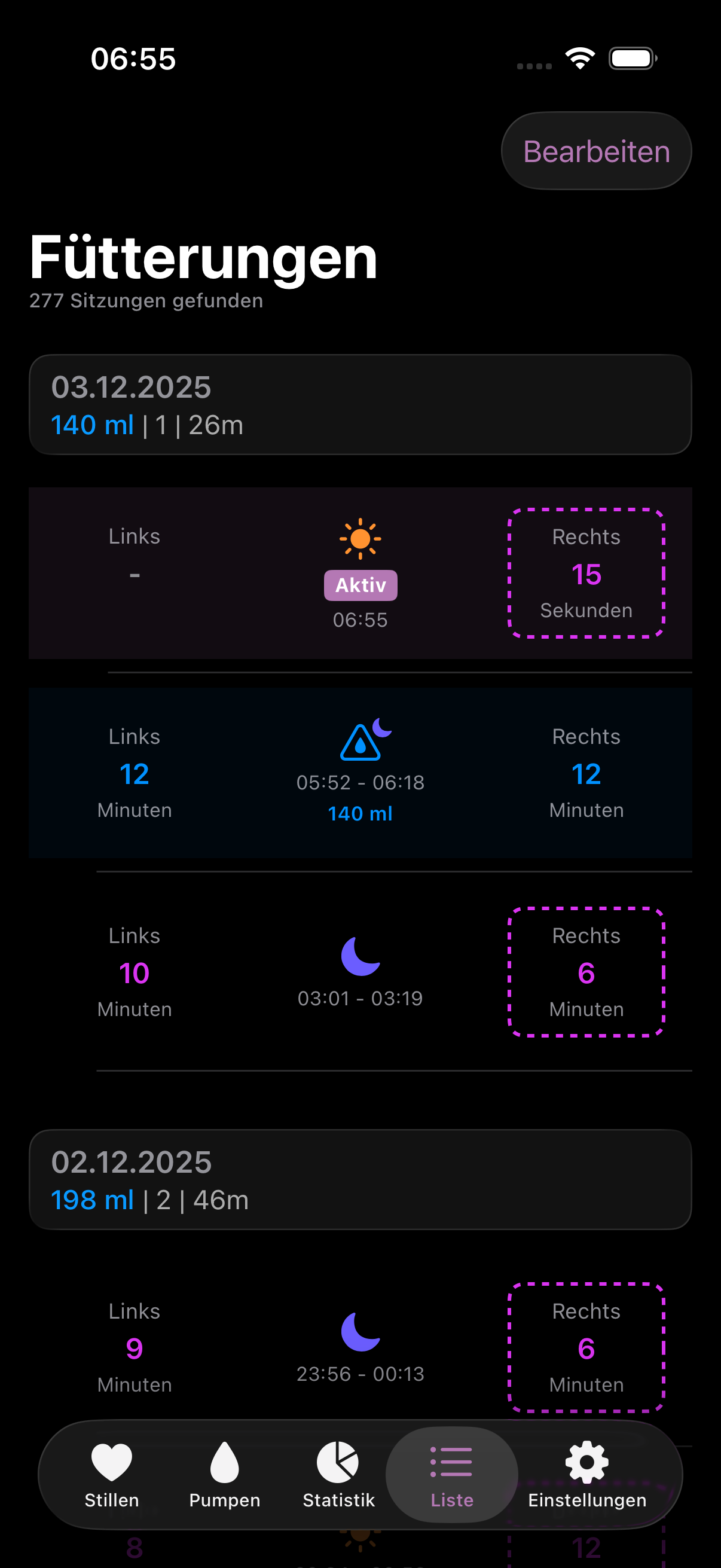Viewport: 721px width, 1568px height.
Task: View the Statistik pie chart
Action: tap(337, 1461)
